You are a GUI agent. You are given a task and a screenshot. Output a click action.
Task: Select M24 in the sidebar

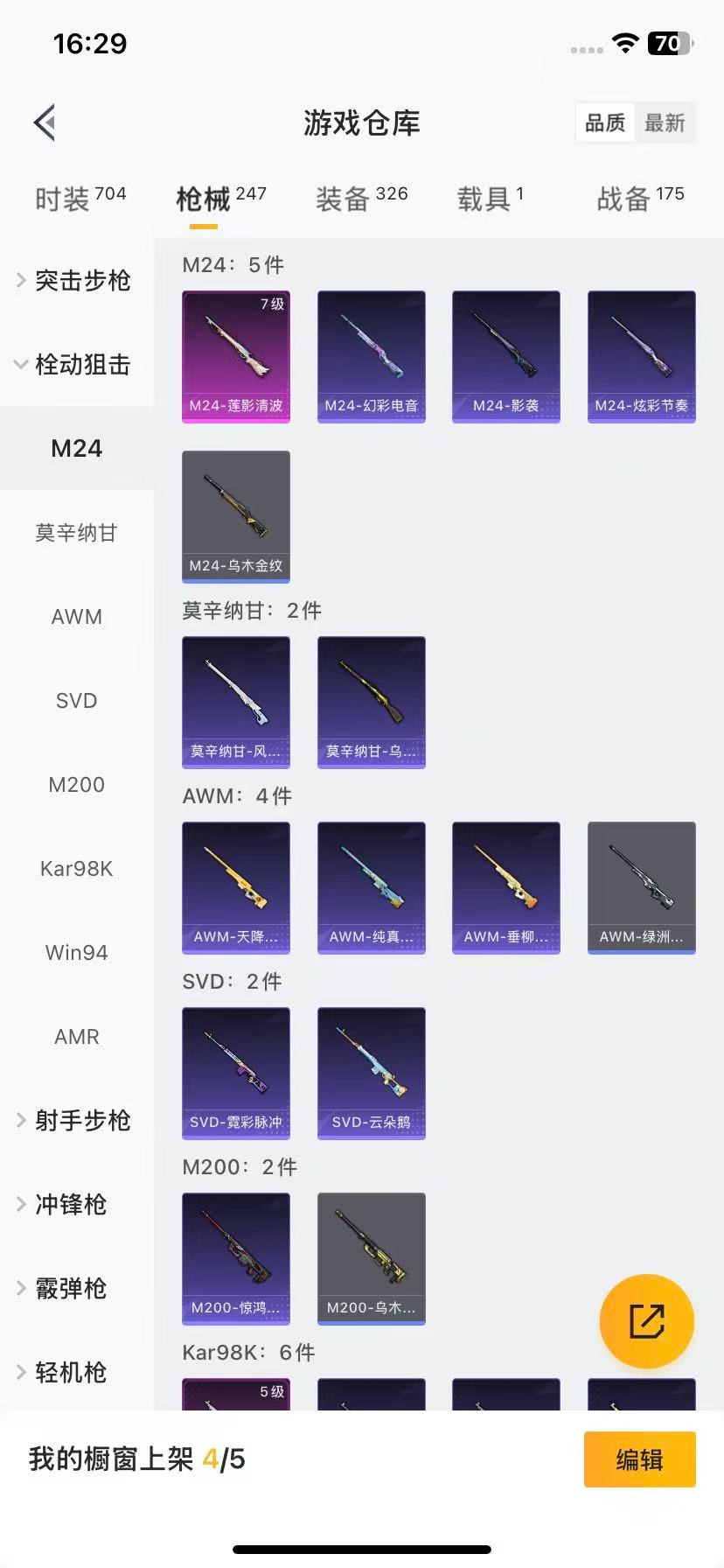point(76,448)
